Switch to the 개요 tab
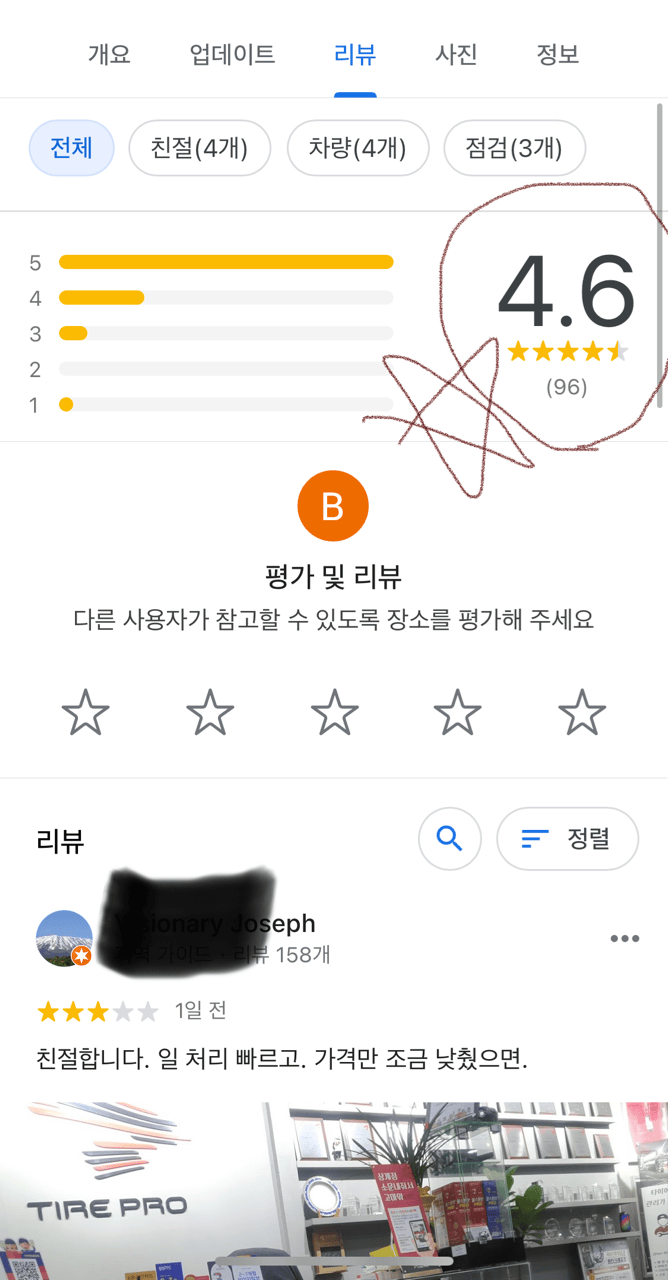 [x=109, y=54]
